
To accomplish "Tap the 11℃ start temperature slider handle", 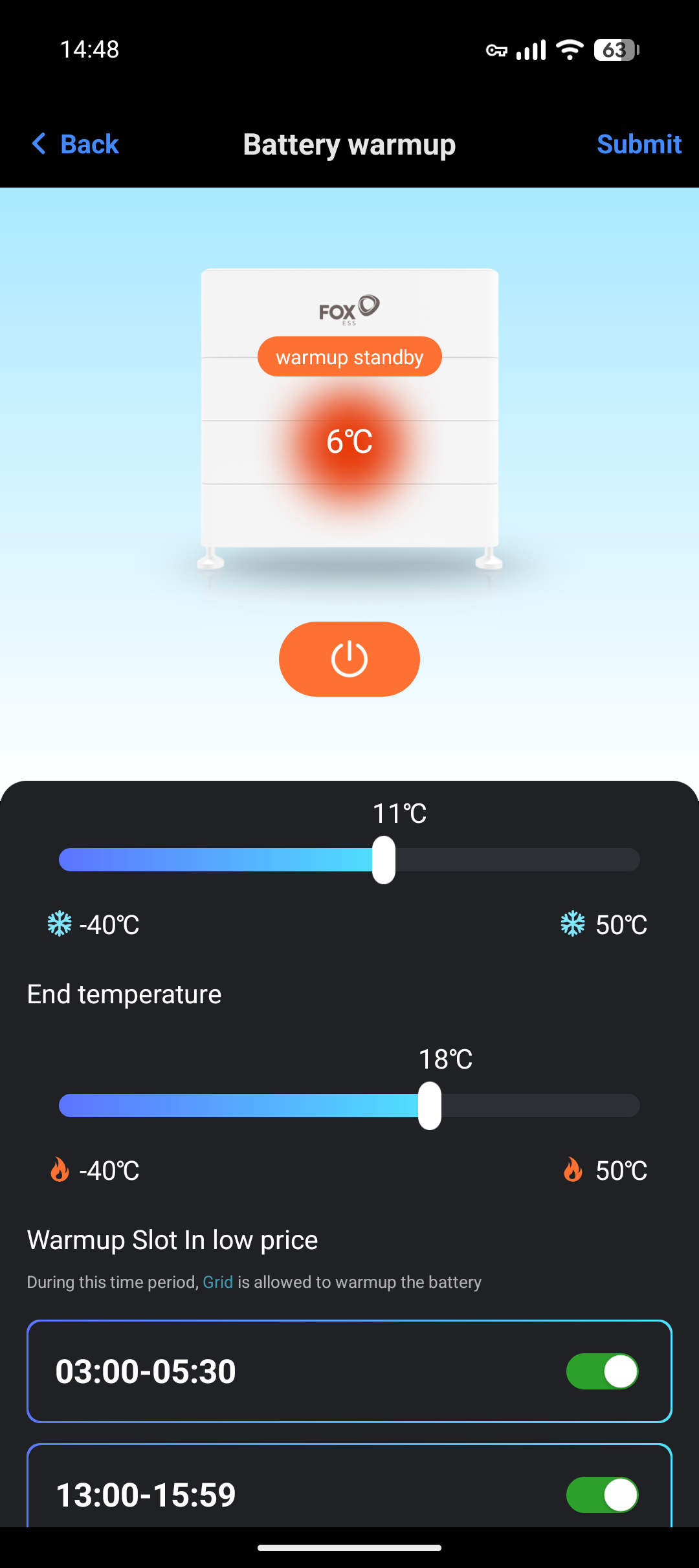I will pos(384,860).
